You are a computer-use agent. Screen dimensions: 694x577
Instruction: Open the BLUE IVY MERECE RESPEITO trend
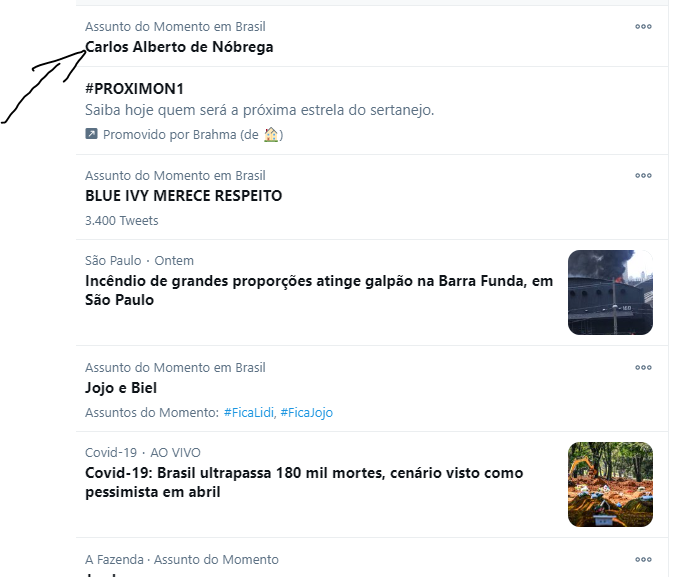pos(184,196)
